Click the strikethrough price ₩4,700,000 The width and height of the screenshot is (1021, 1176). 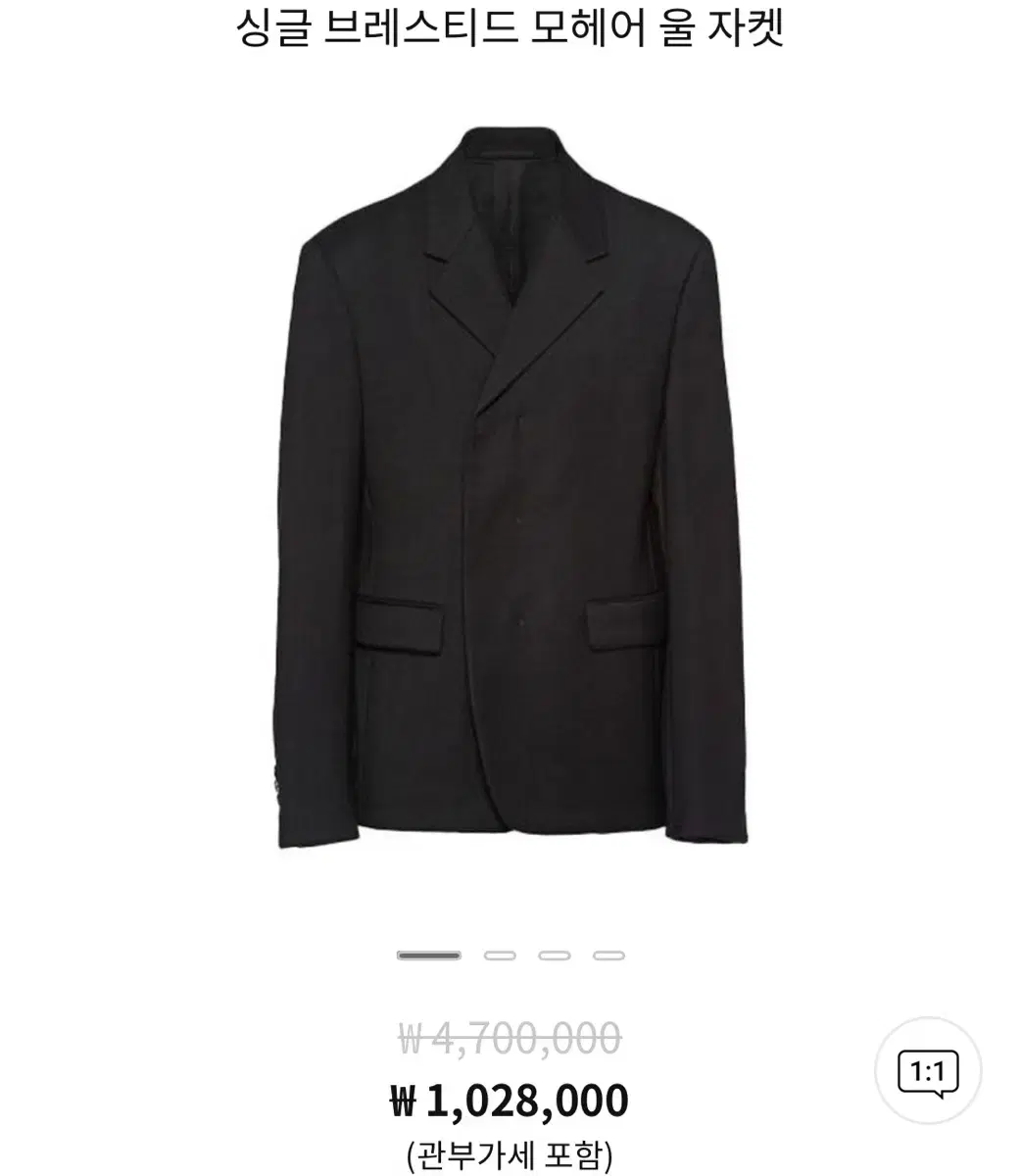pos(510,1037)
